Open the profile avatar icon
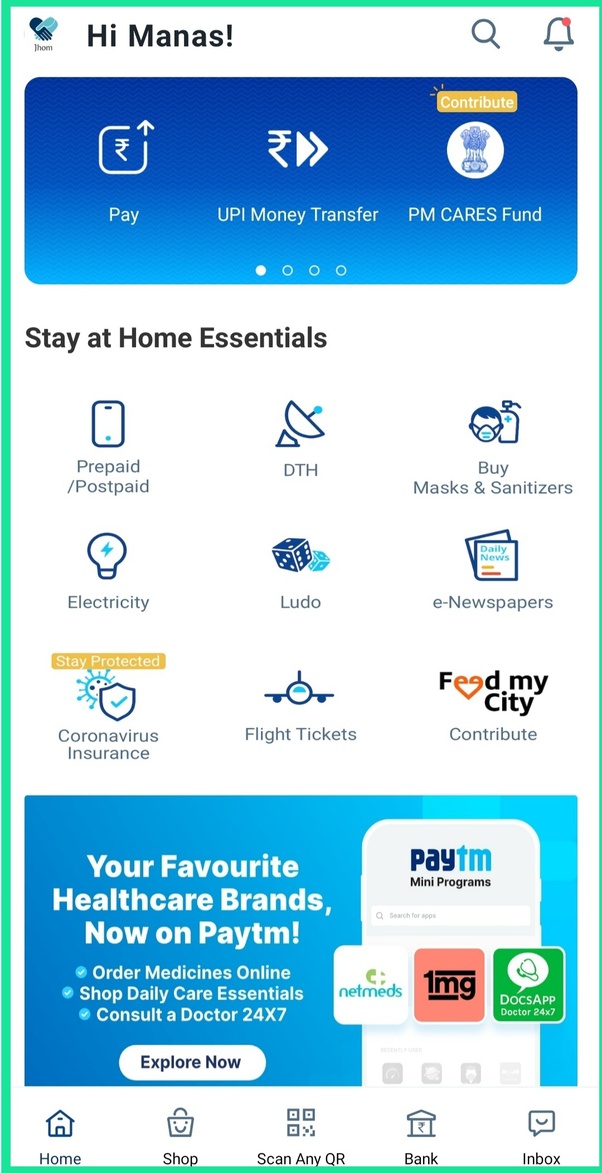Viewport: 602px width, 1173px height. 44,36
